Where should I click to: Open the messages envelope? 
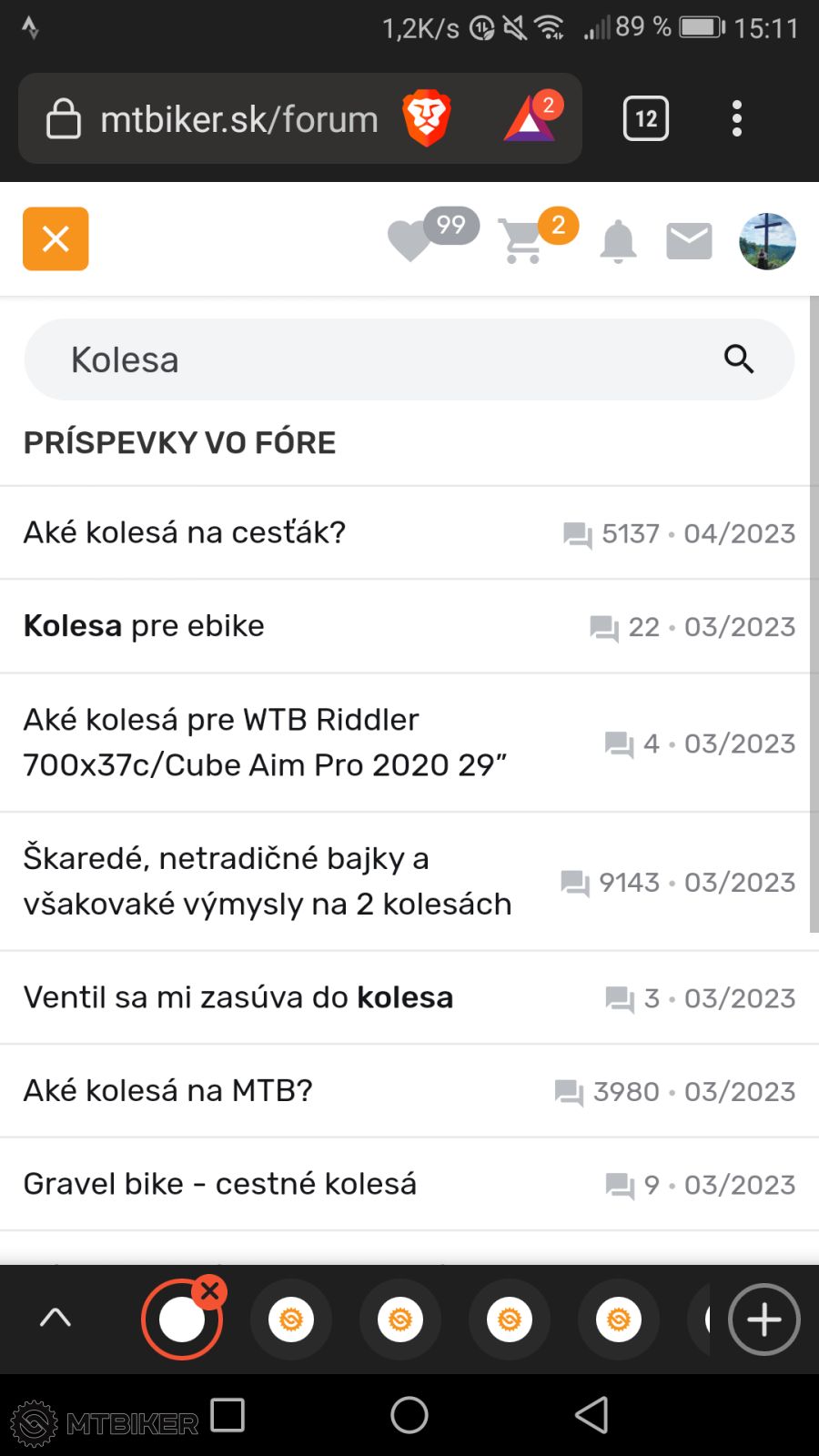(x=689, y=241)
